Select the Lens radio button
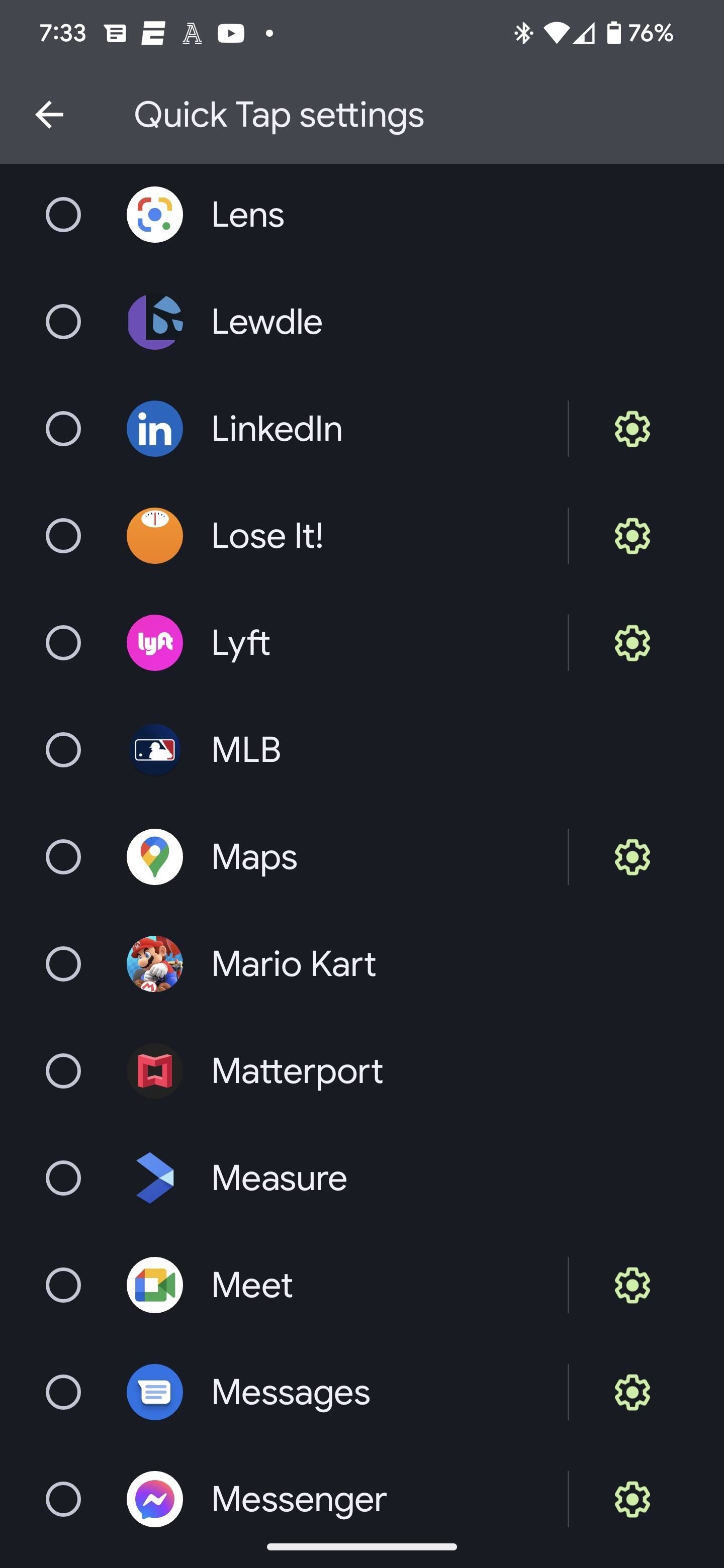This screenshot has width=724, height=1568. coord(63,214)
